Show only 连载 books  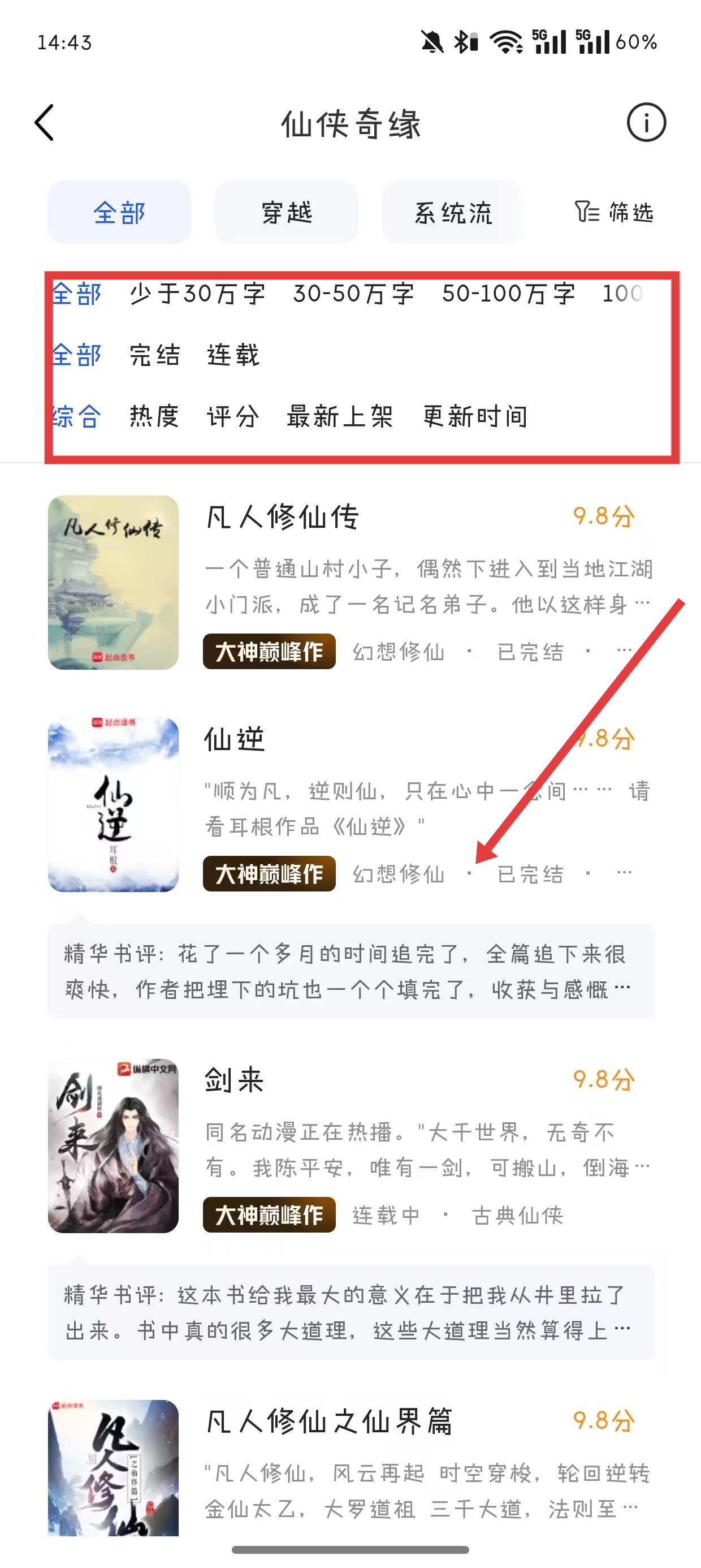(x=233, y=355)
